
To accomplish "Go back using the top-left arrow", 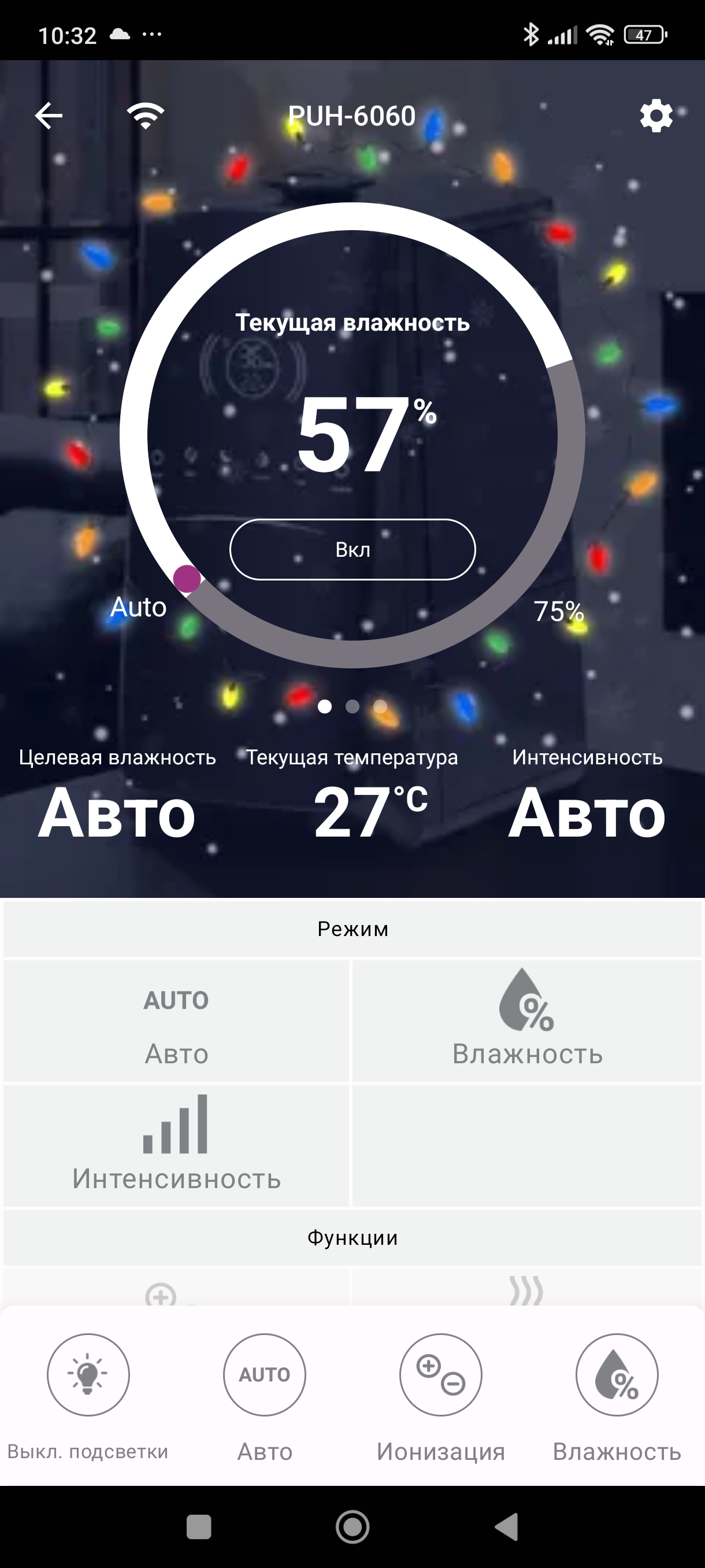I will 49,116.
